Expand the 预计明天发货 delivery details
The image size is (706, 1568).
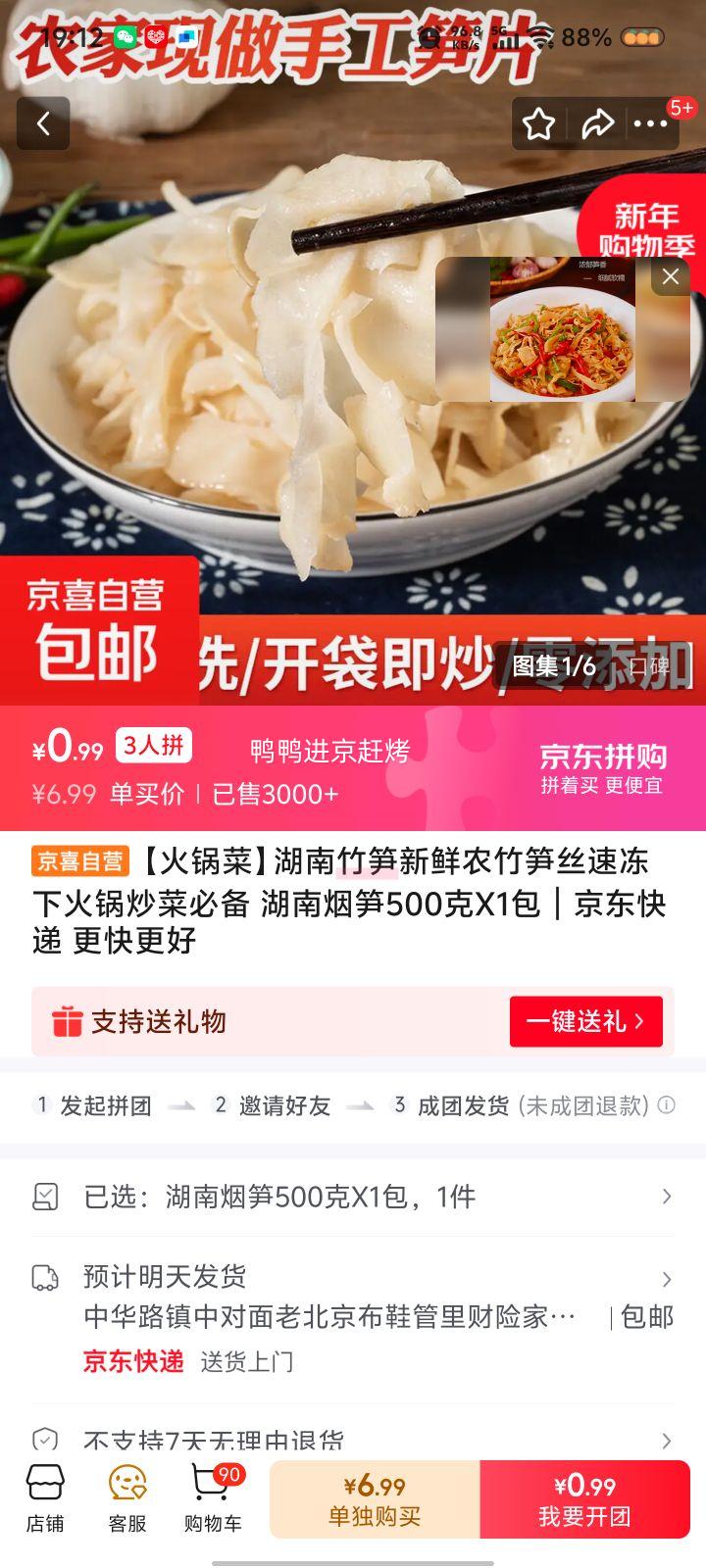click(353, 1278)
